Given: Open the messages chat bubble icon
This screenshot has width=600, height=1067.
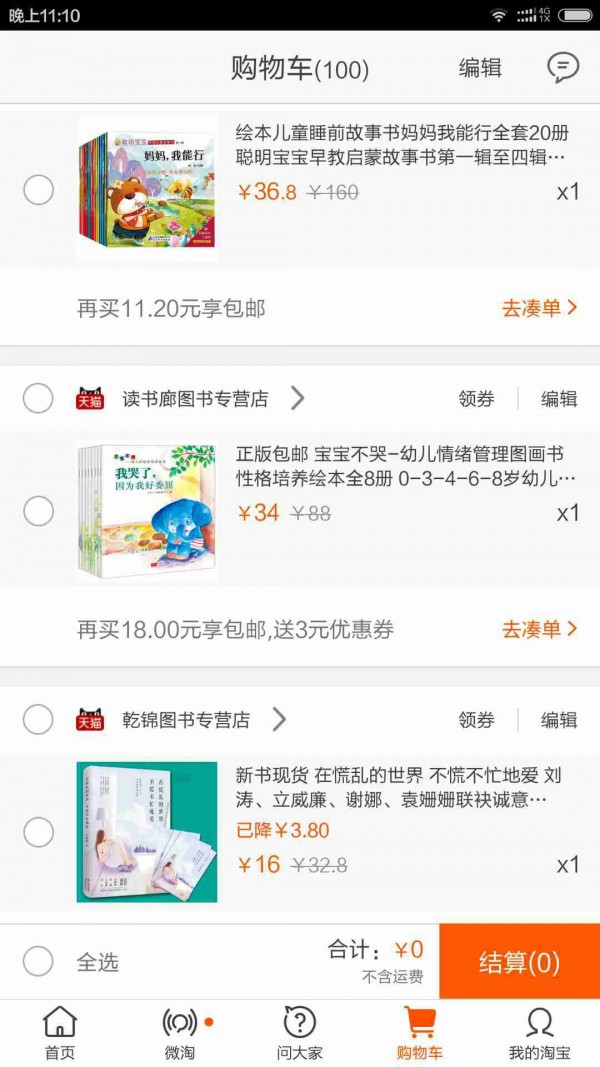Looking at the screenshot, I should (x=563, y=68).
